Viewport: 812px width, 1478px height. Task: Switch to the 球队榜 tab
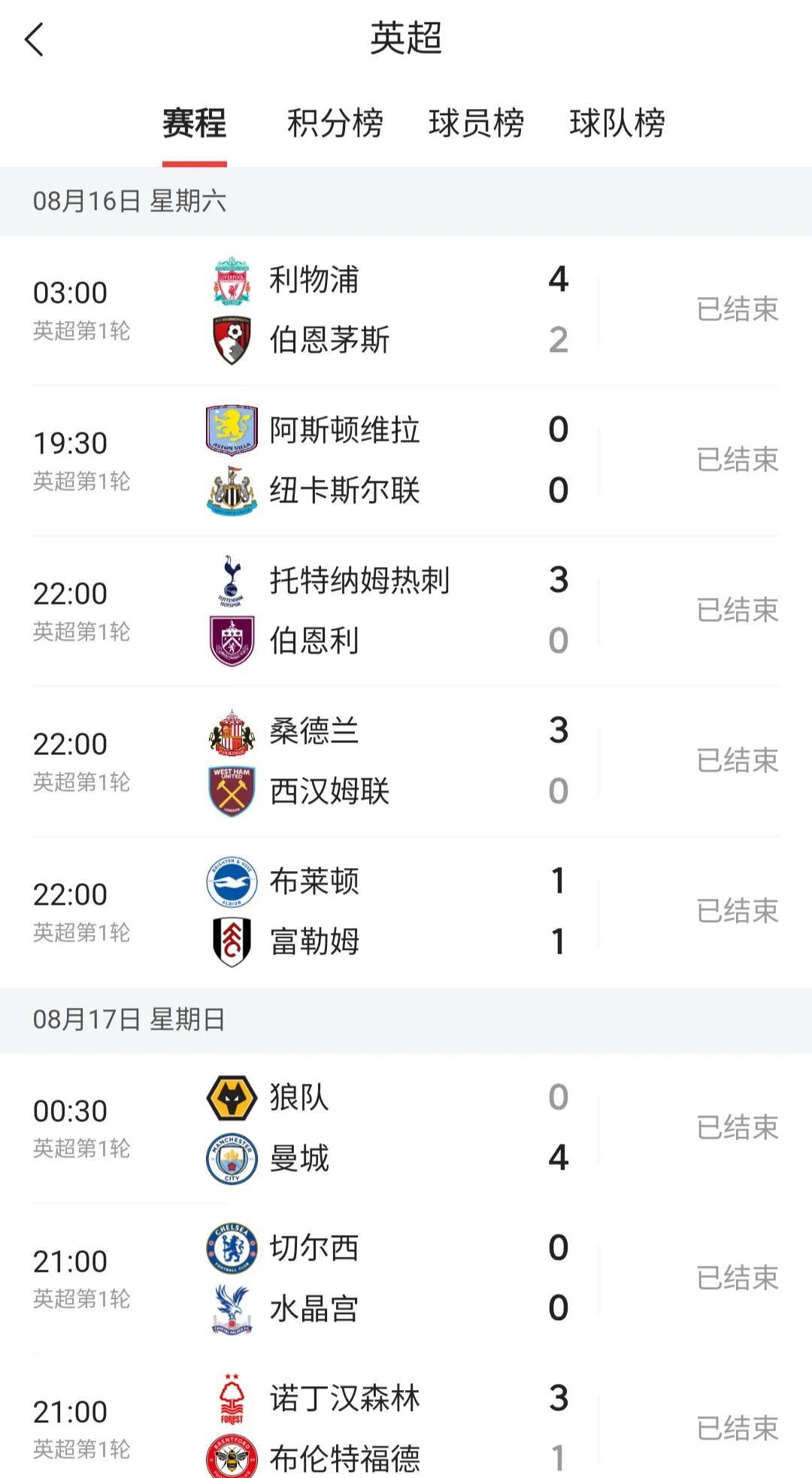617,123
